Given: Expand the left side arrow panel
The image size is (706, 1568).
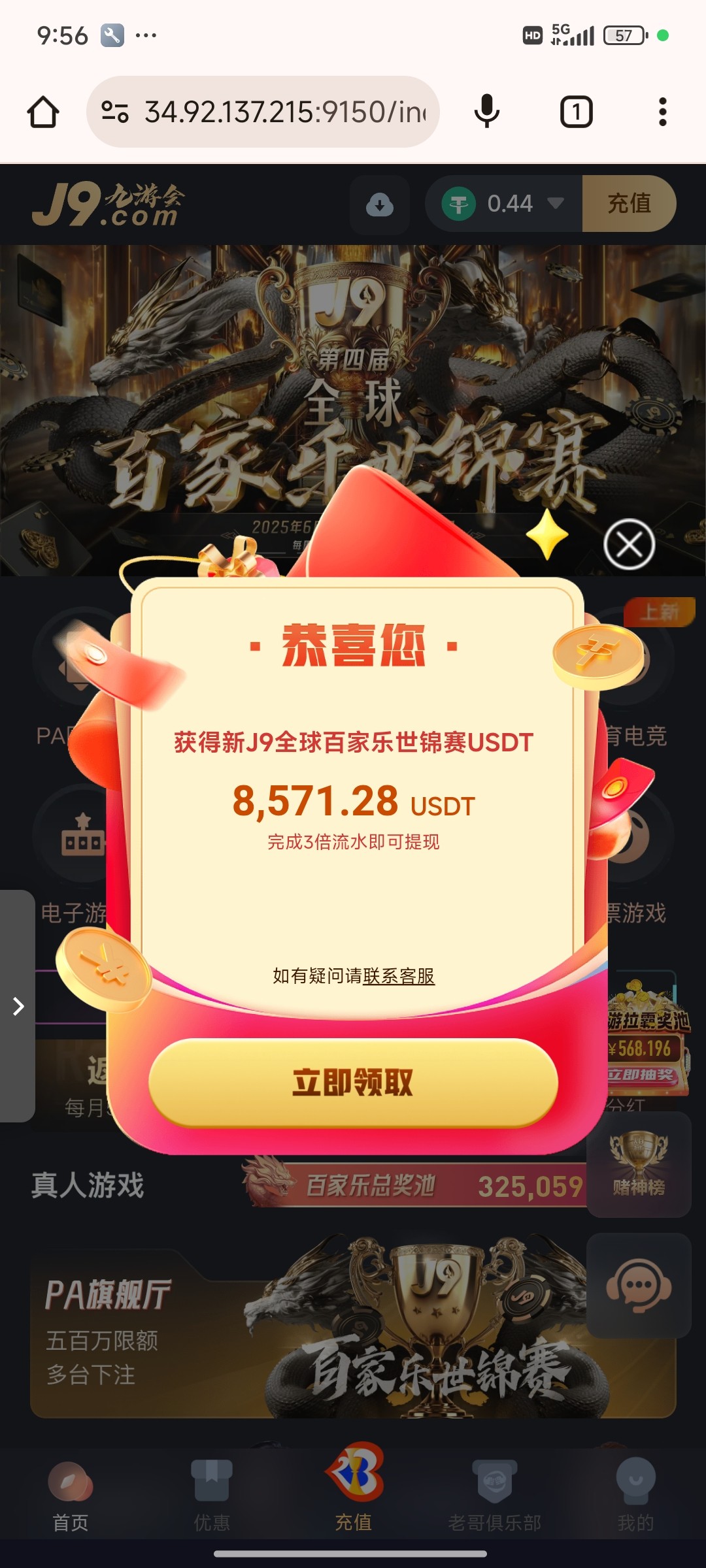Looking at the screenshot, I should coord(18,1006).
